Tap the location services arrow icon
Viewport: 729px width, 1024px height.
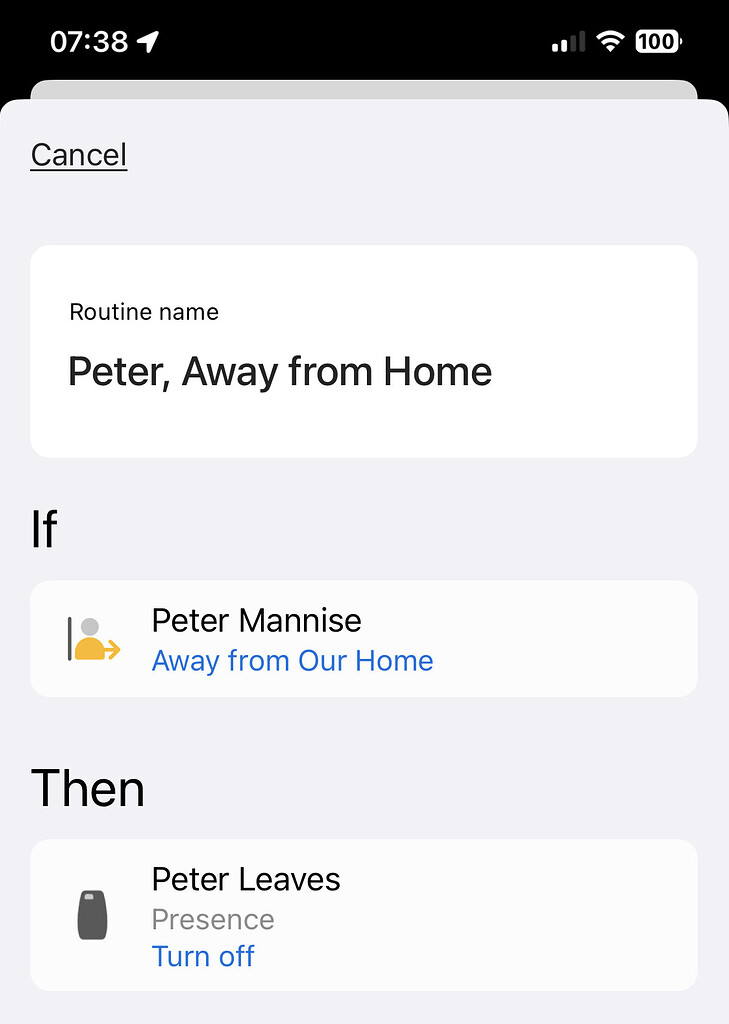[x=148, y=41]
